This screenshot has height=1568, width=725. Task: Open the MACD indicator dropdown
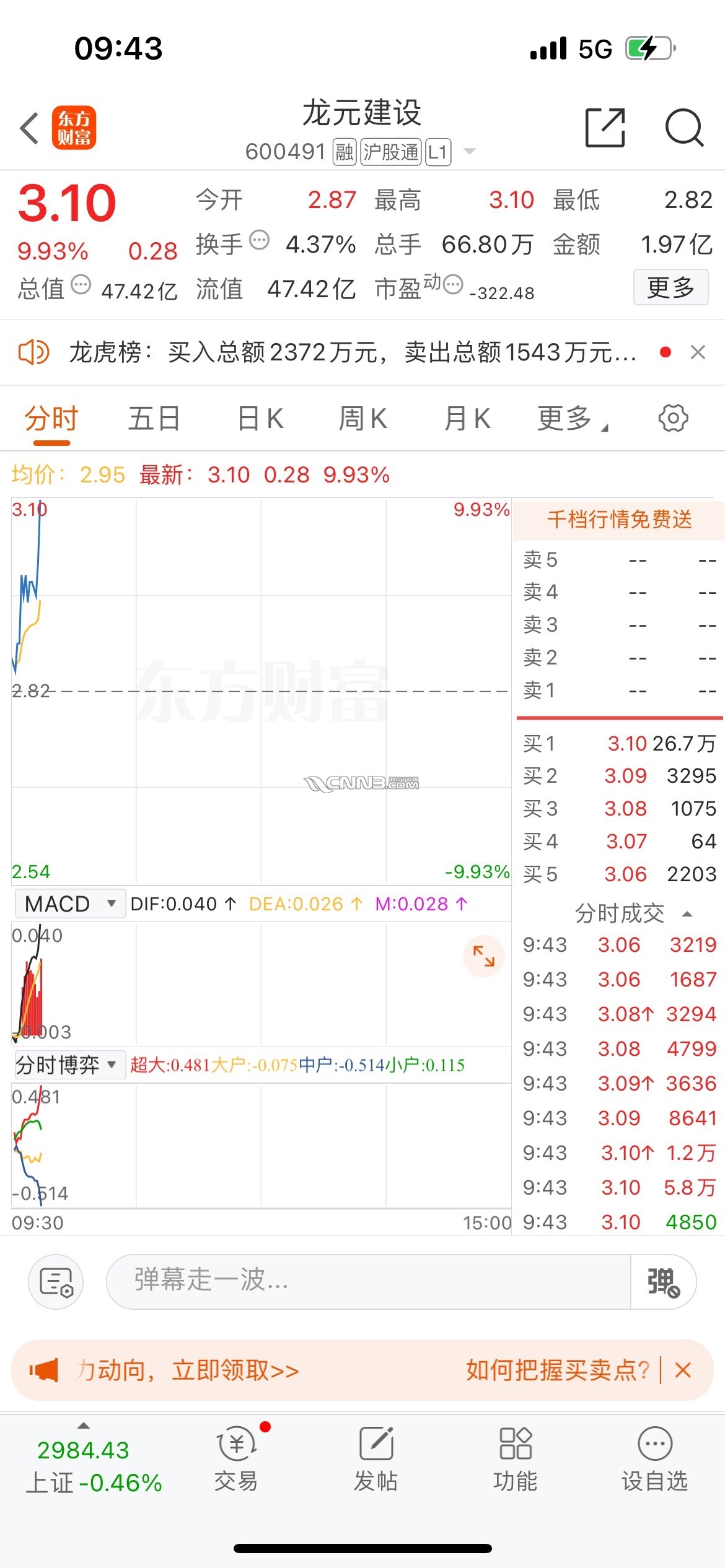point(69,904)
